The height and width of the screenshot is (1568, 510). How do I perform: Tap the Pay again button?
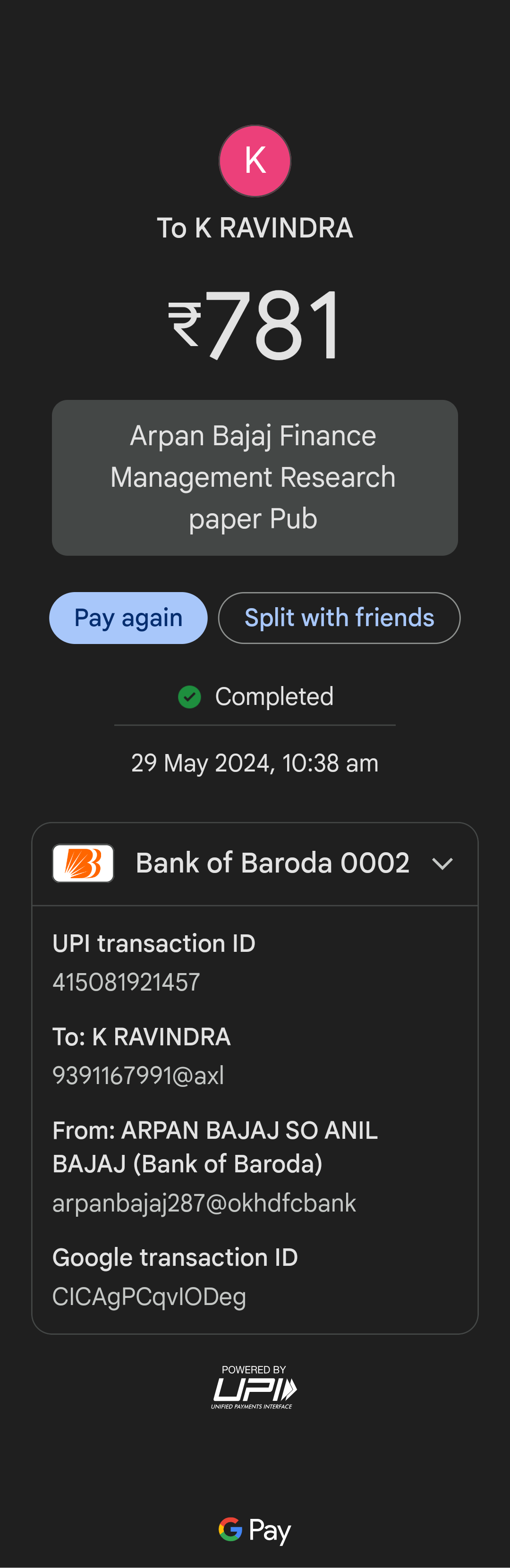coord(128,618)
